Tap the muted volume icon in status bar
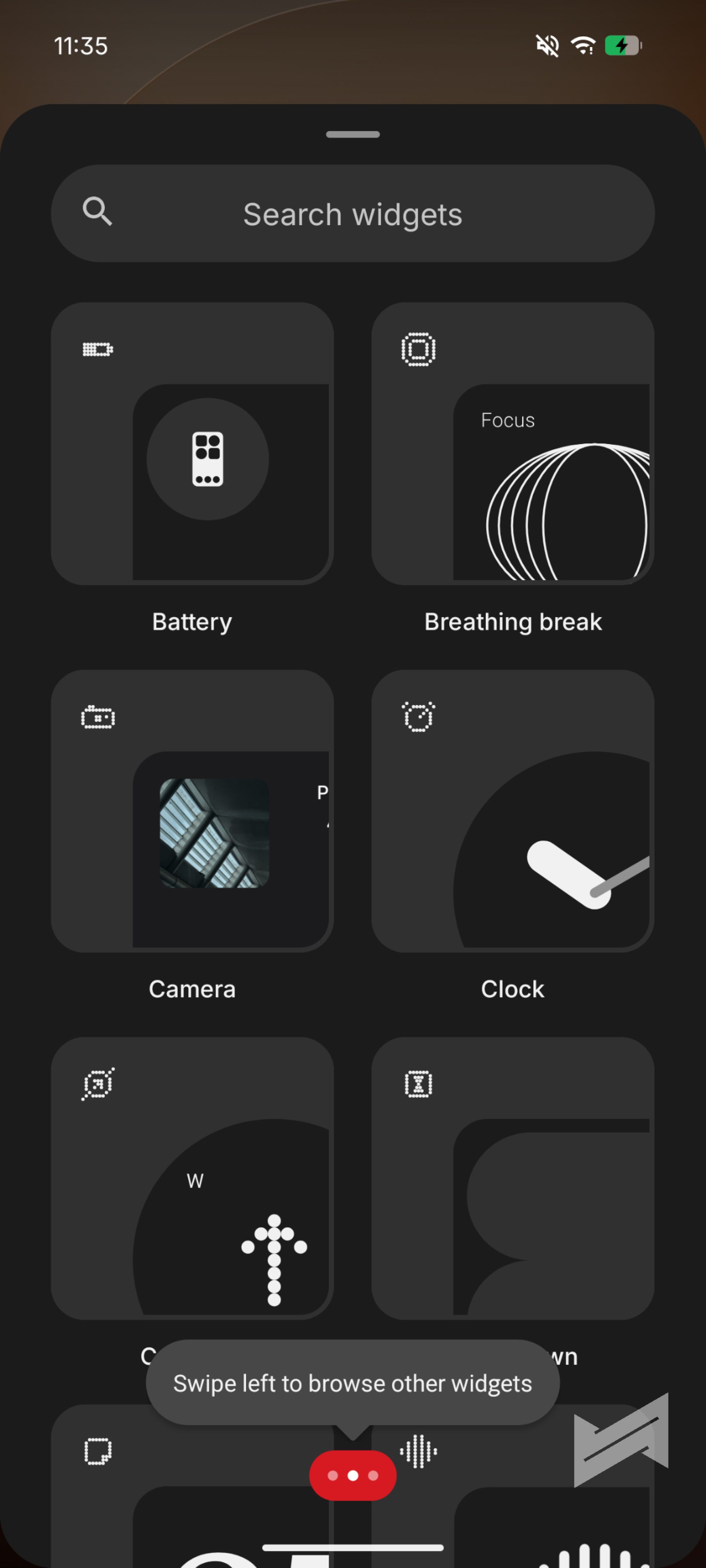Image resolution: width=706 pixels, height=1568 pixels. pos(546,45)
